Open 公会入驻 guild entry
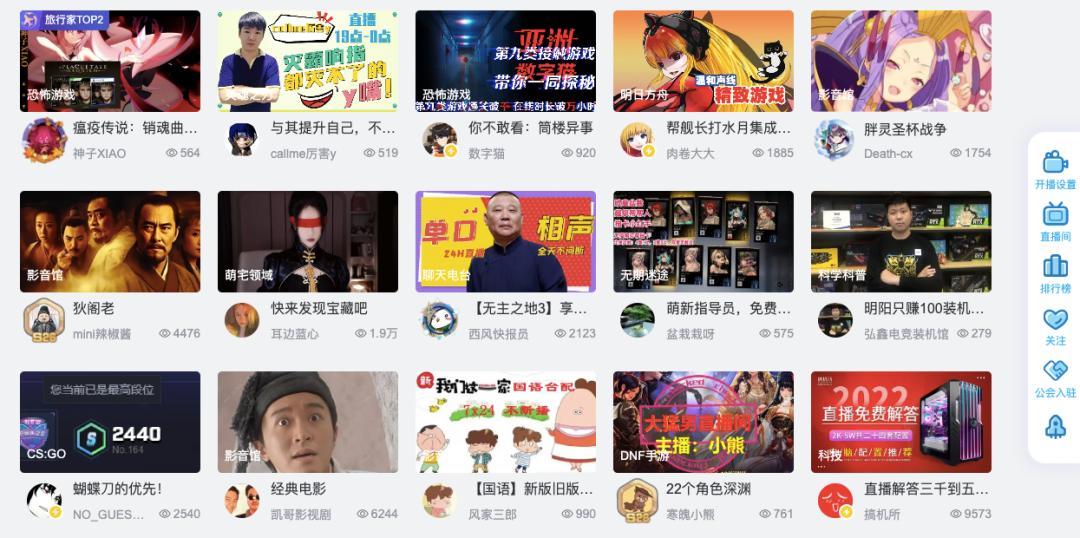 click(1055, 378)
